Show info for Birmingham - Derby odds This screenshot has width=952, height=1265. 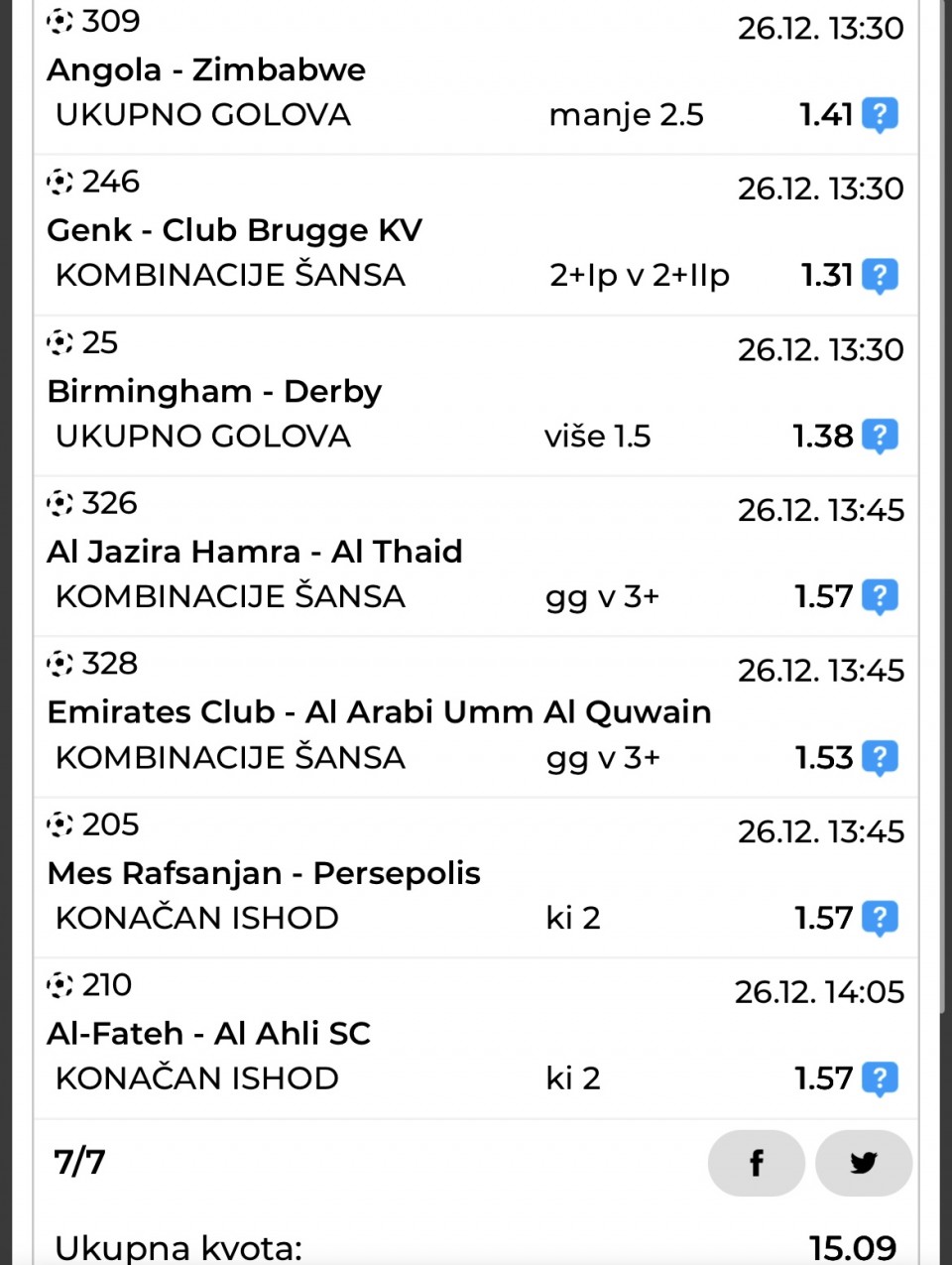pos(880,436)
